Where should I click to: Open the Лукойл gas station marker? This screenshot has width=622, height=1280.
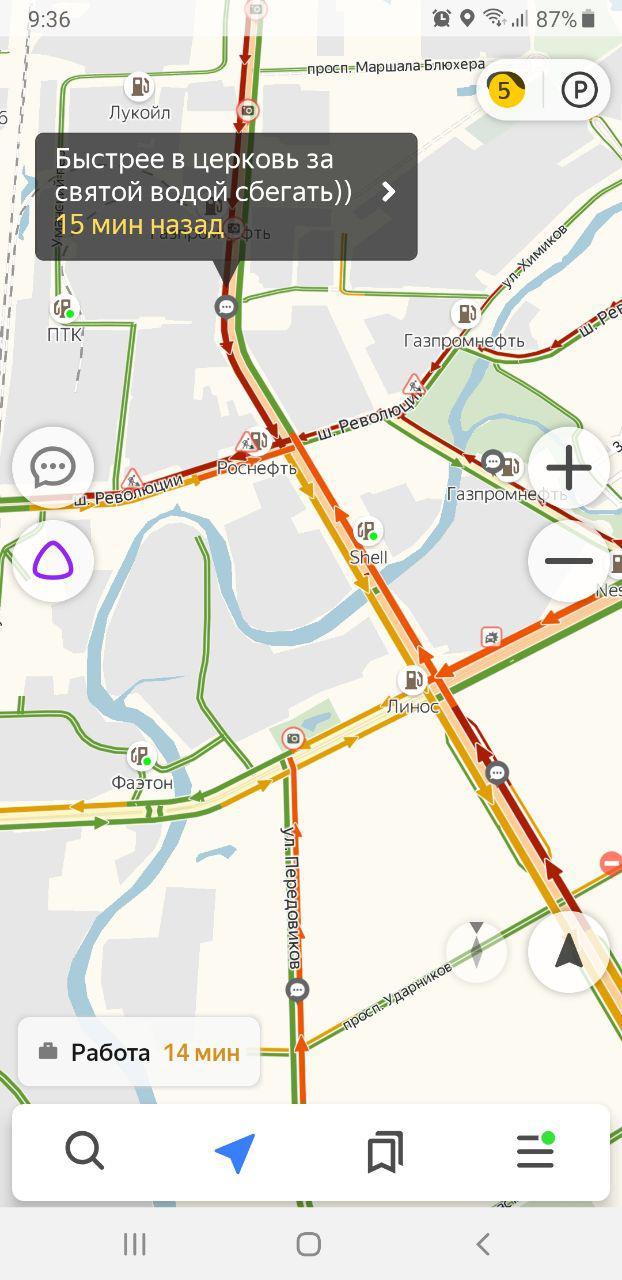click(140, 87)
